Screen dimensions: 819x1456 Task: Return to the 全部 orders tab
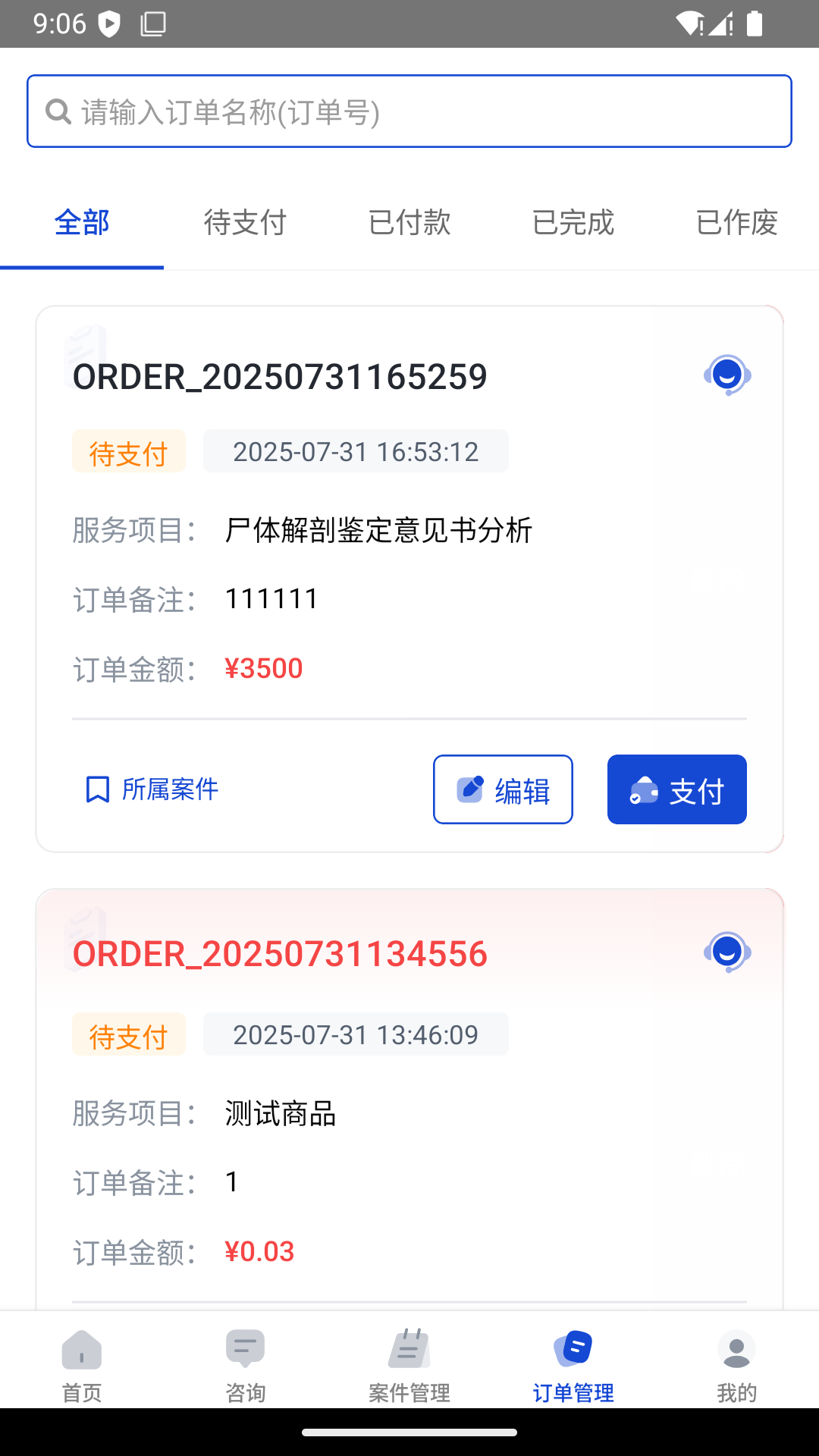(80, 223)
